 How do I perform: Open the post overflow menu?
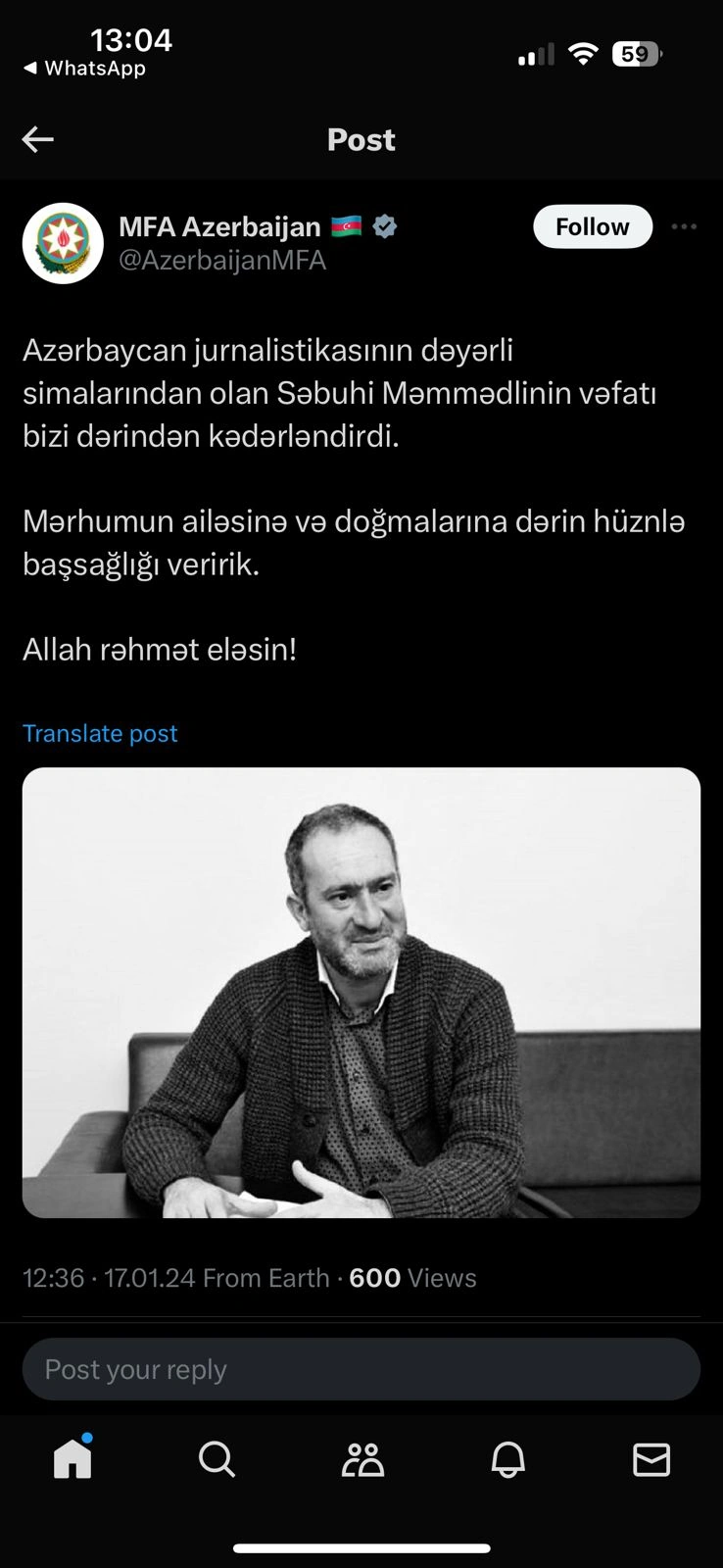(684, 226)
